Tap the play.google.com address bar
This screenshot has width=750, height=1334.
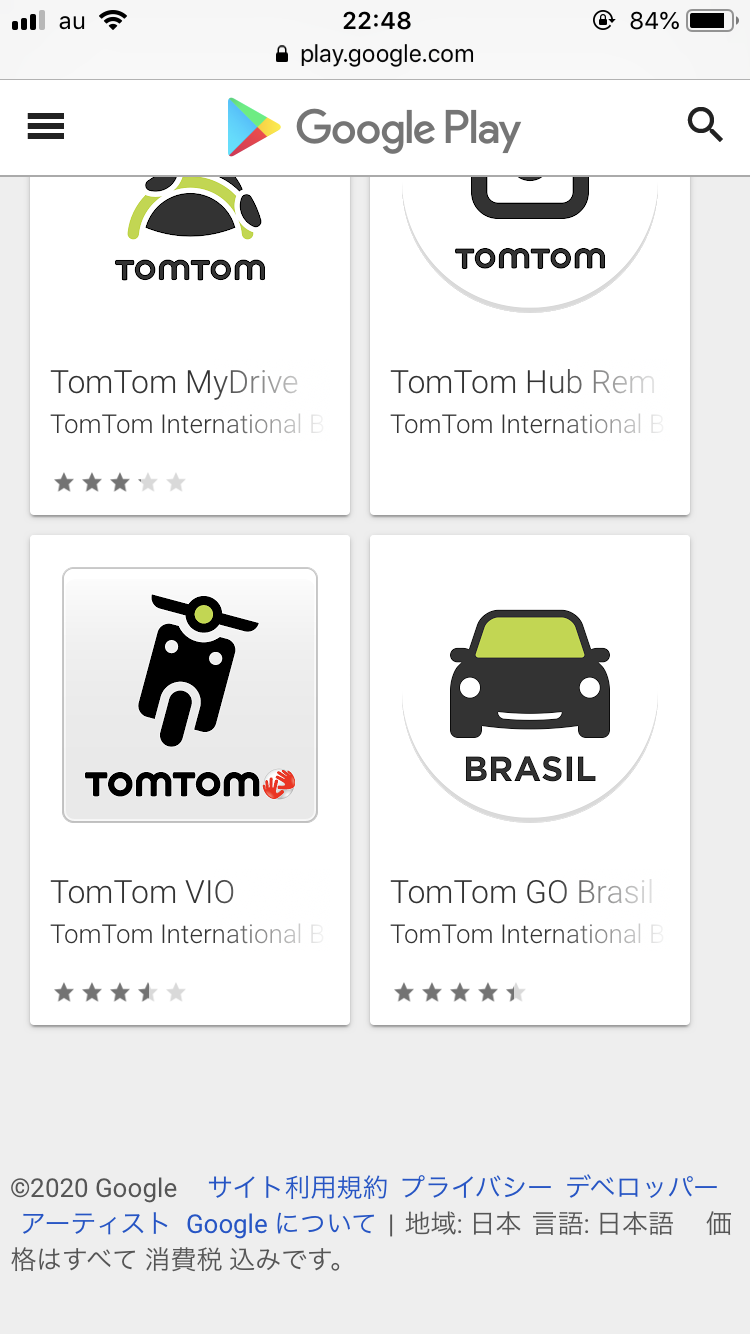pos(375,54)
